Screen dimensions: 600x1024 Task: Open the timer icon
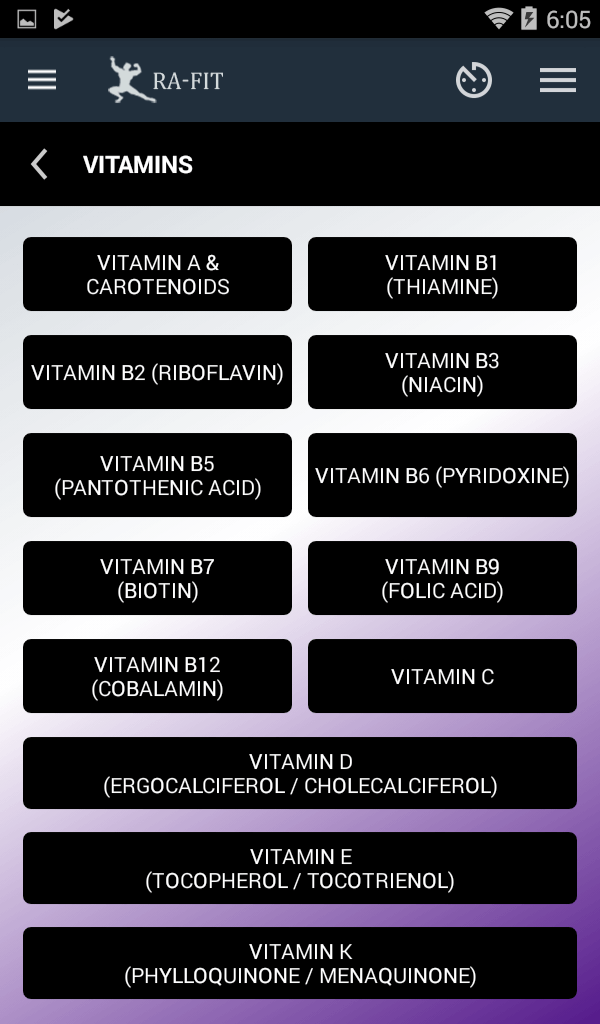click(x=474, y=80)
